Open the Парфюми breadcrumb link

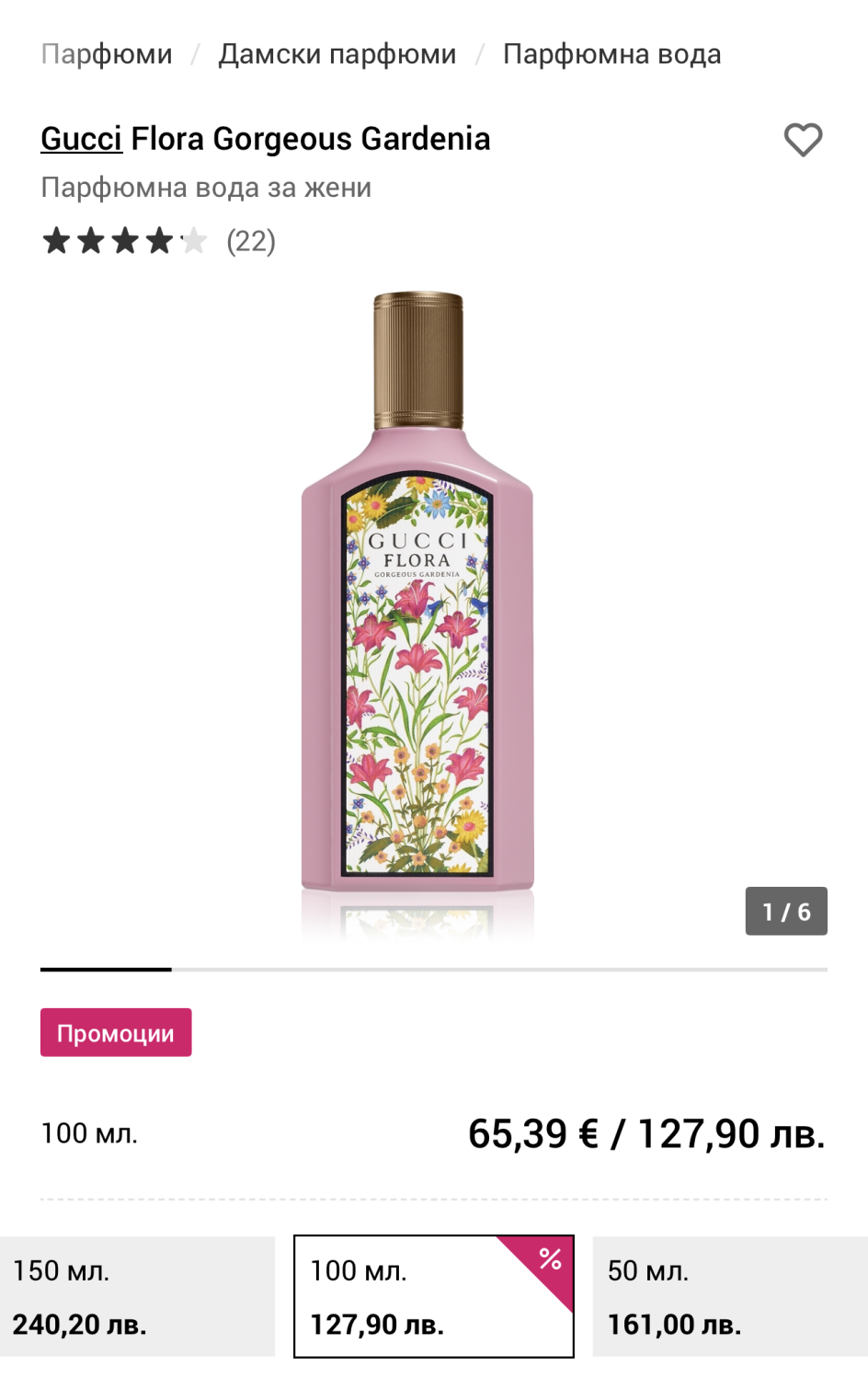coord(107,54)
